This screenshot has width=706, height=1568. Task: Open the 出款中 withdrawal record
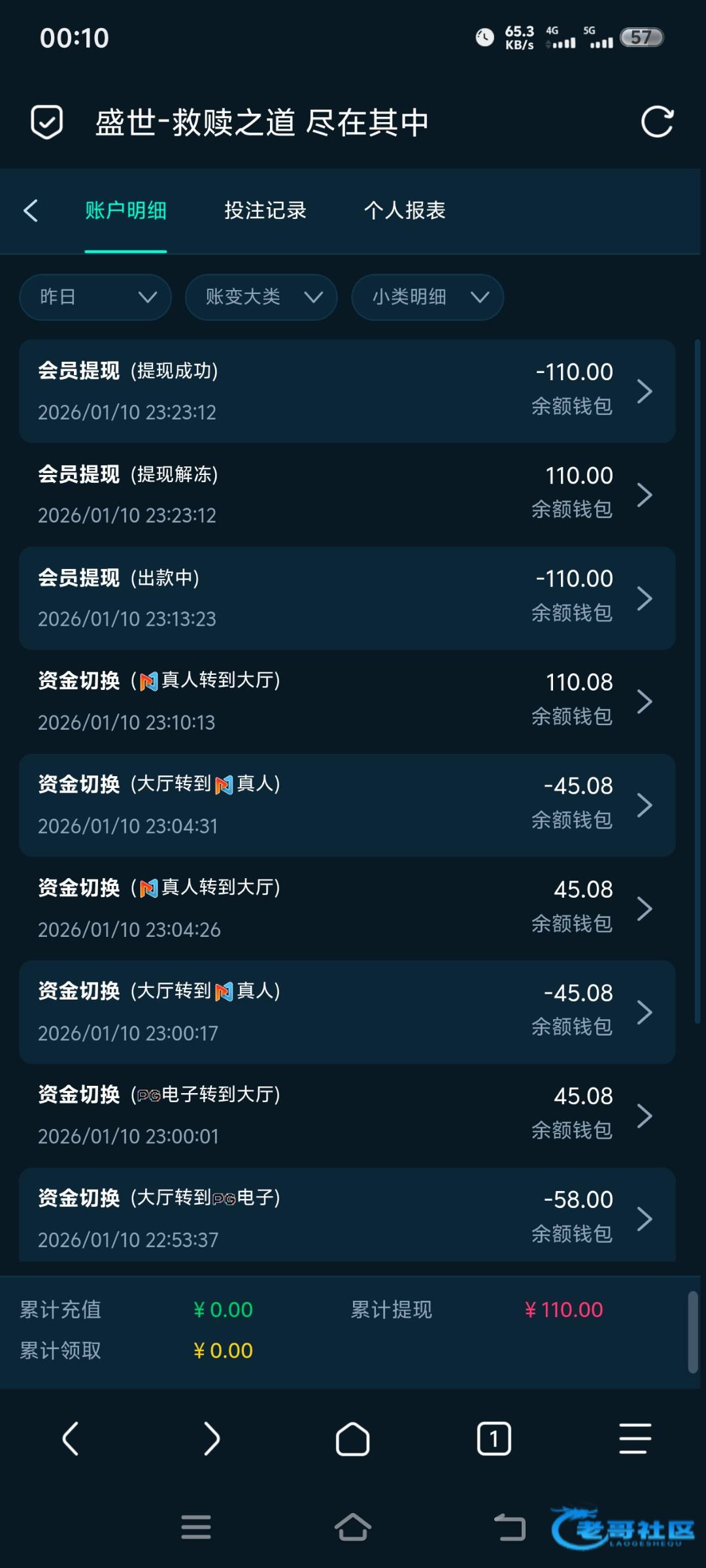[347, 598]
